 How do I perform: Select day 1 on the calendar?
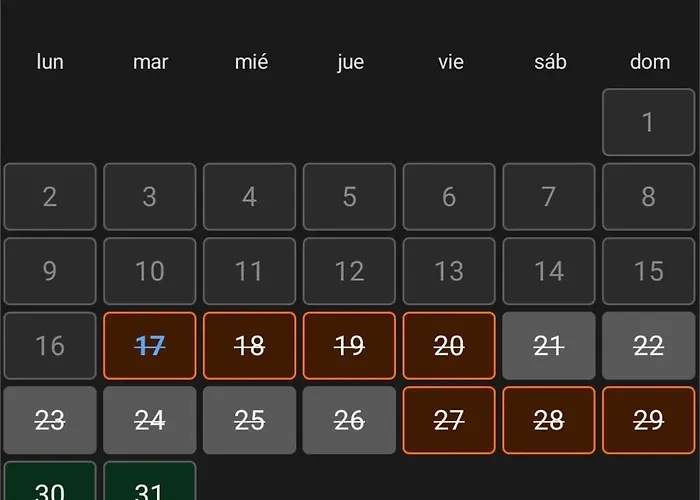point(649,122)
